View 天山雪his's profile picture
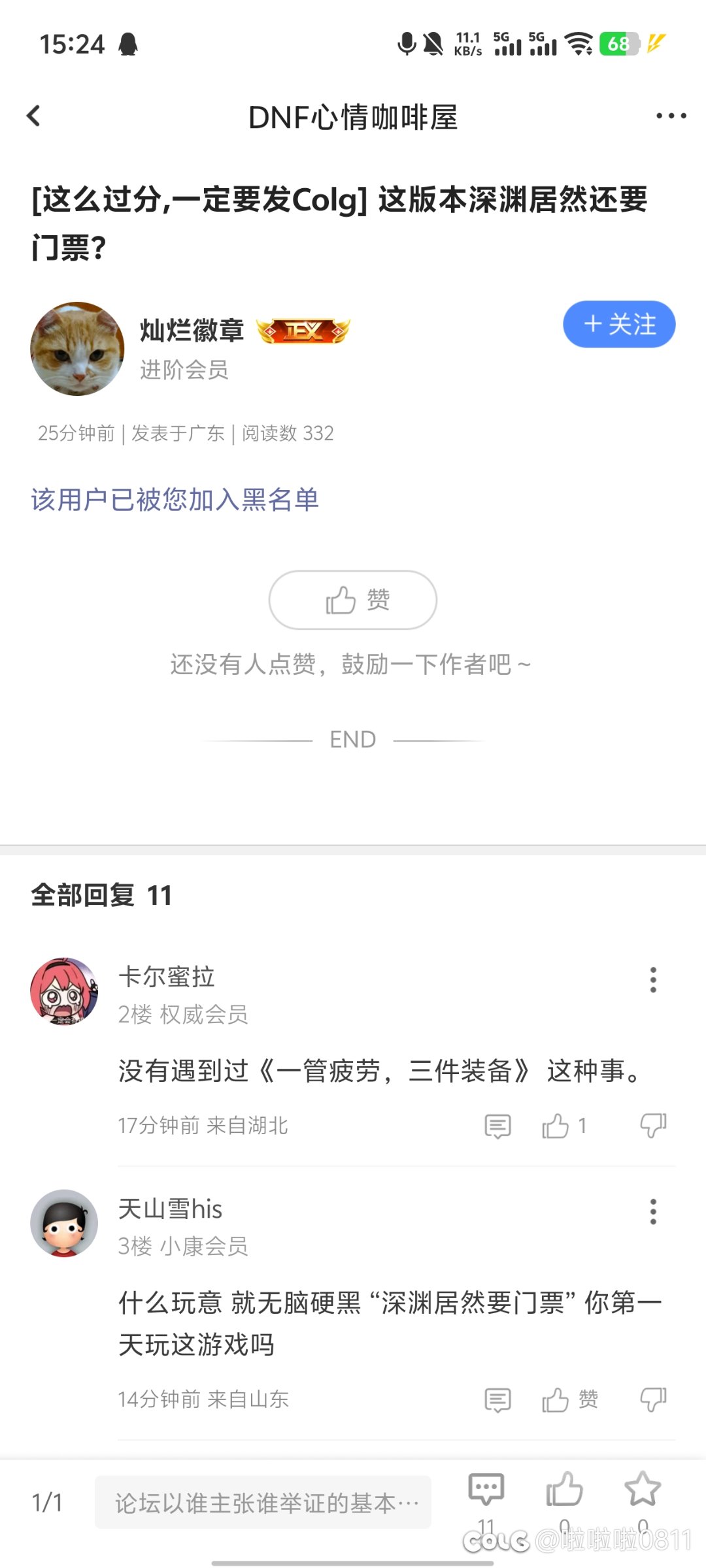This screenshot has height=1568, width=706. coord(64,1223)
